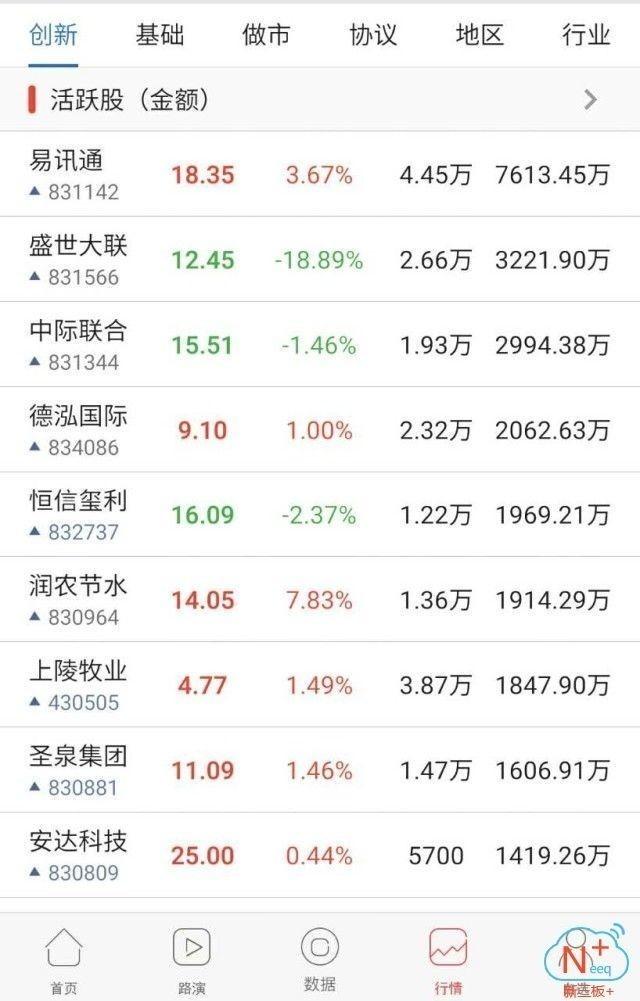Select the 协议 tab
This screenshot has width=640, height=1001.
[373, 36]
